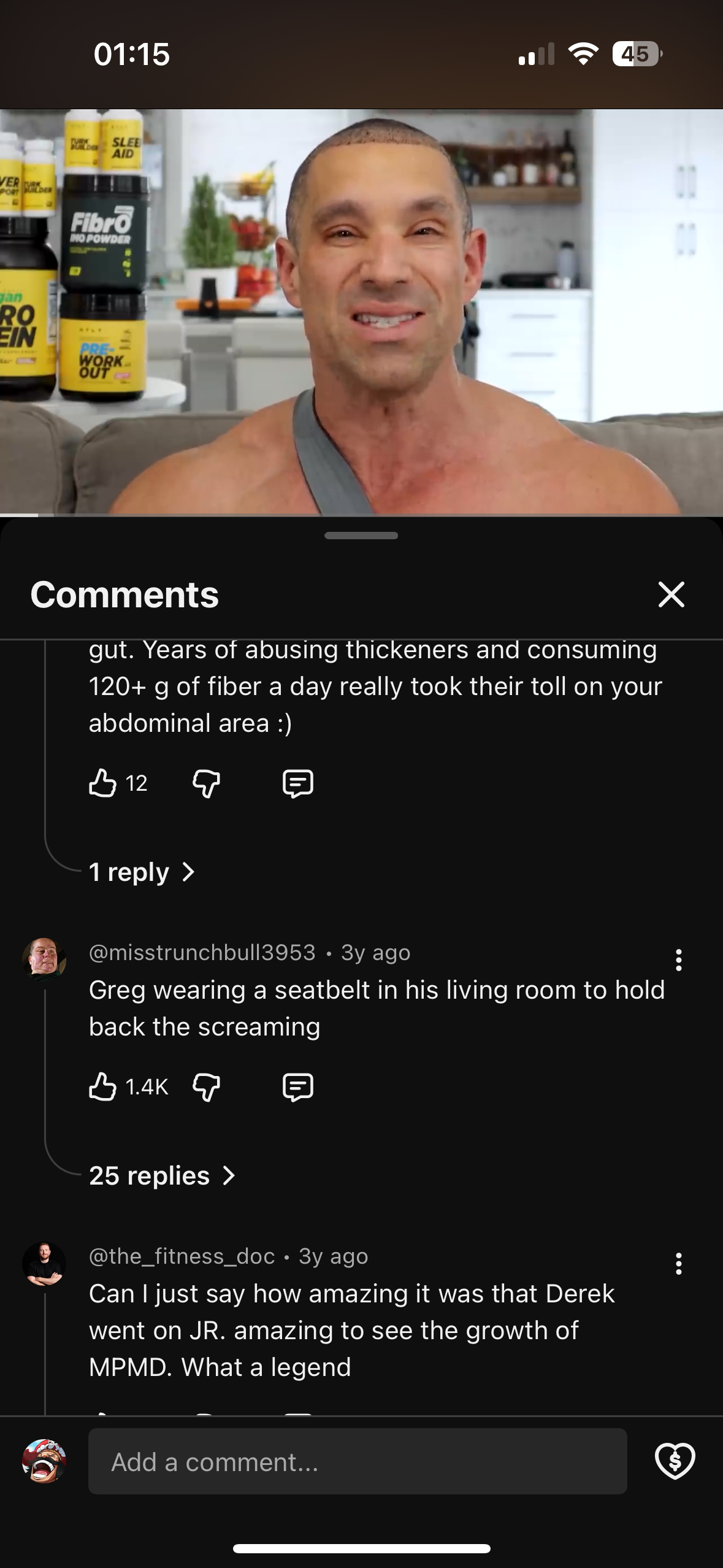Open options menu for @the_fitness_doc's comment
Image resolution: width=723 pixels, height=1568 pixels.
678,1264
